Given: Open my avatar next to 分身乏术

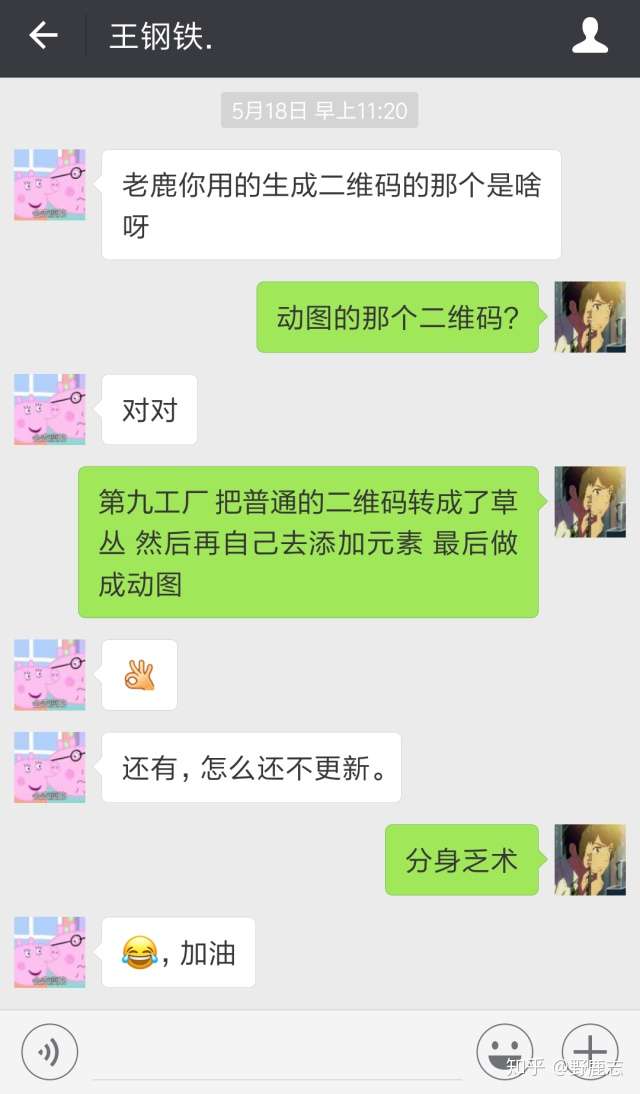Looking at the screenshot, I should (590, 860).
